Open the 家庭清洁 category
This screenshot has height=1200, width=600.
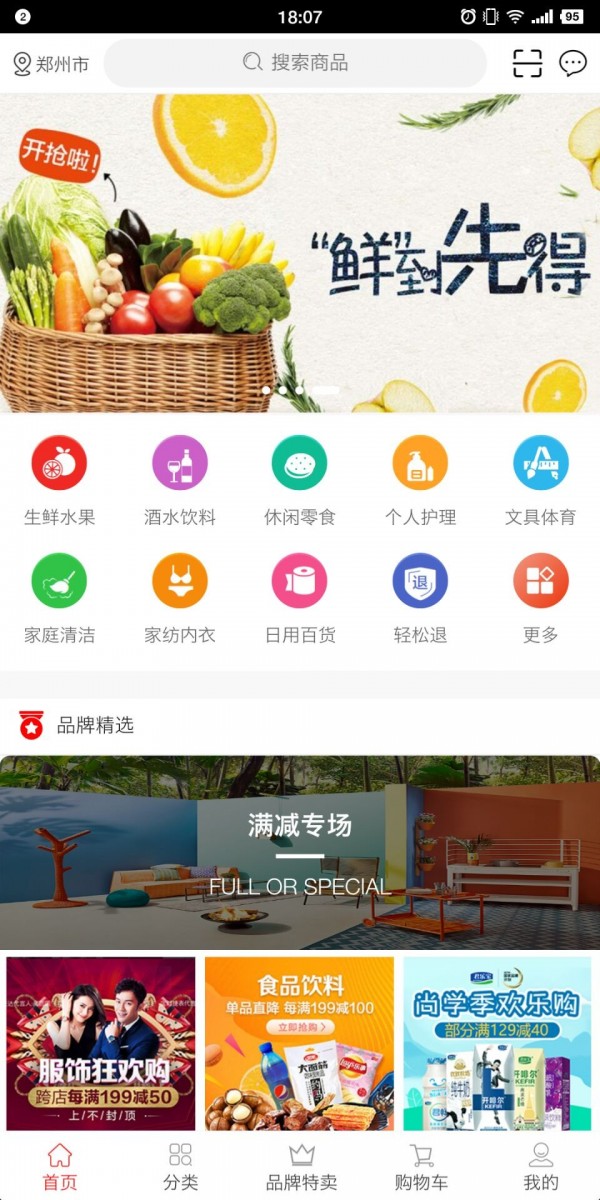(x=59, y=597)
